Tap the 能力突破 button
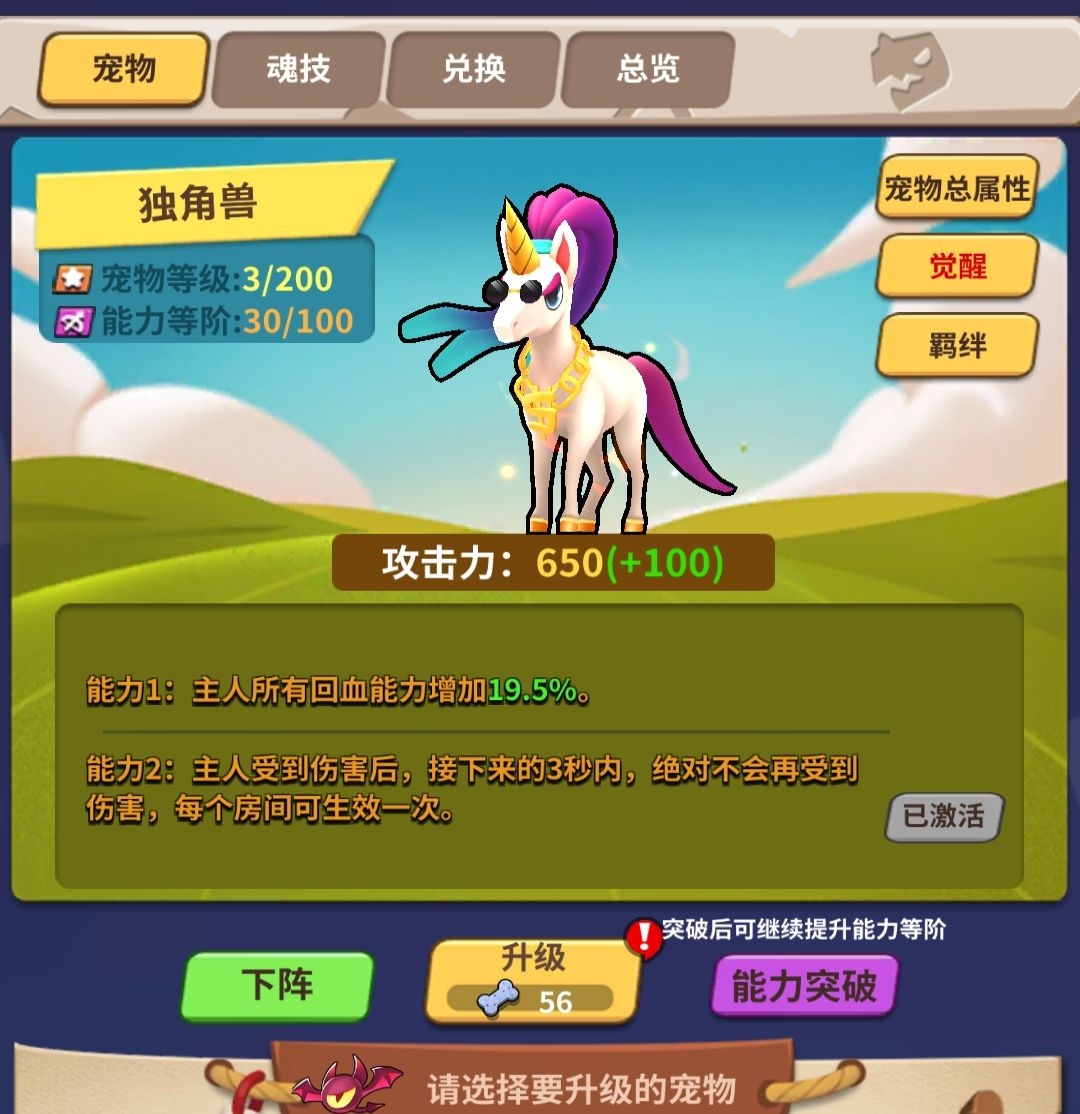Screen dimensions: 1080x1114 pyautogui.click(x=804, y=985)
